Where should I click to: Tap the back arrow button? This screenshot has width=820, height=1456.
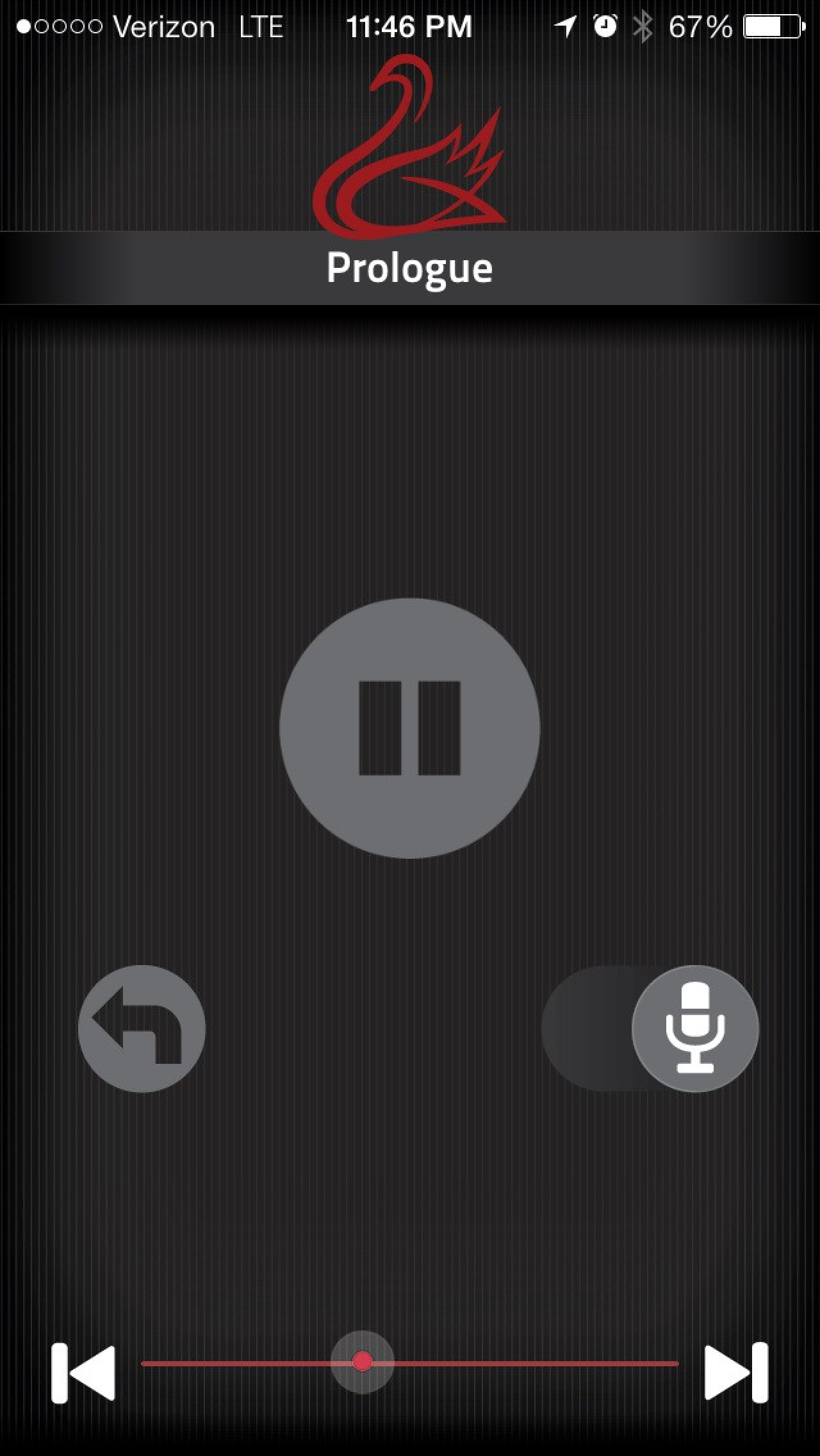tap(142, 1029)
